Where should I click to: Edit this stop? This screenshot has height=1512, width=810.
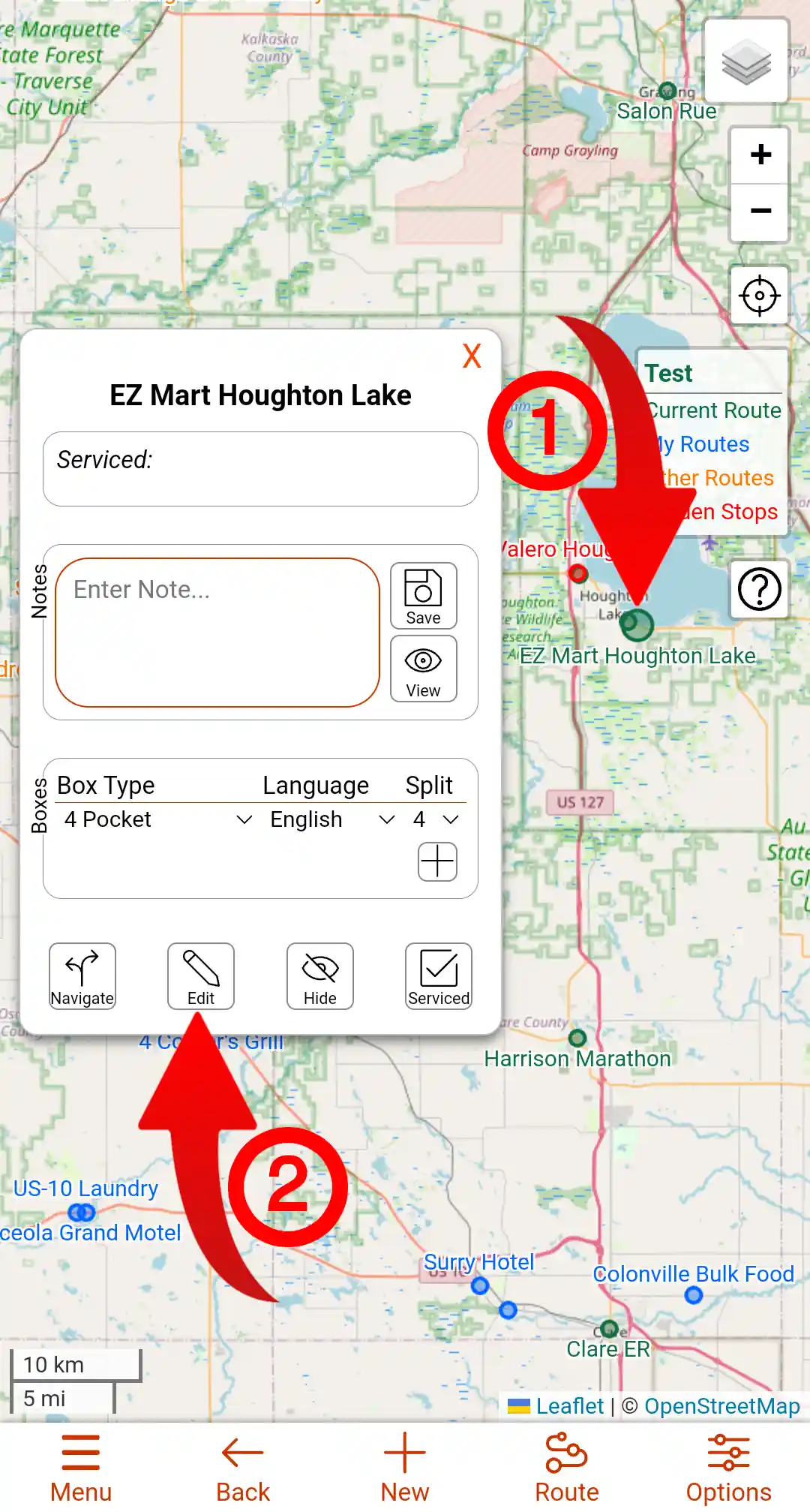pos(201,976)
